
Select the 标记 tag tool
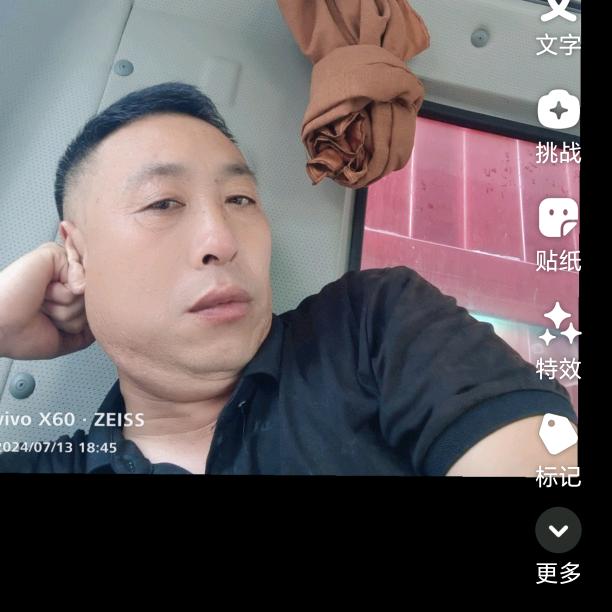pos(558,448)
